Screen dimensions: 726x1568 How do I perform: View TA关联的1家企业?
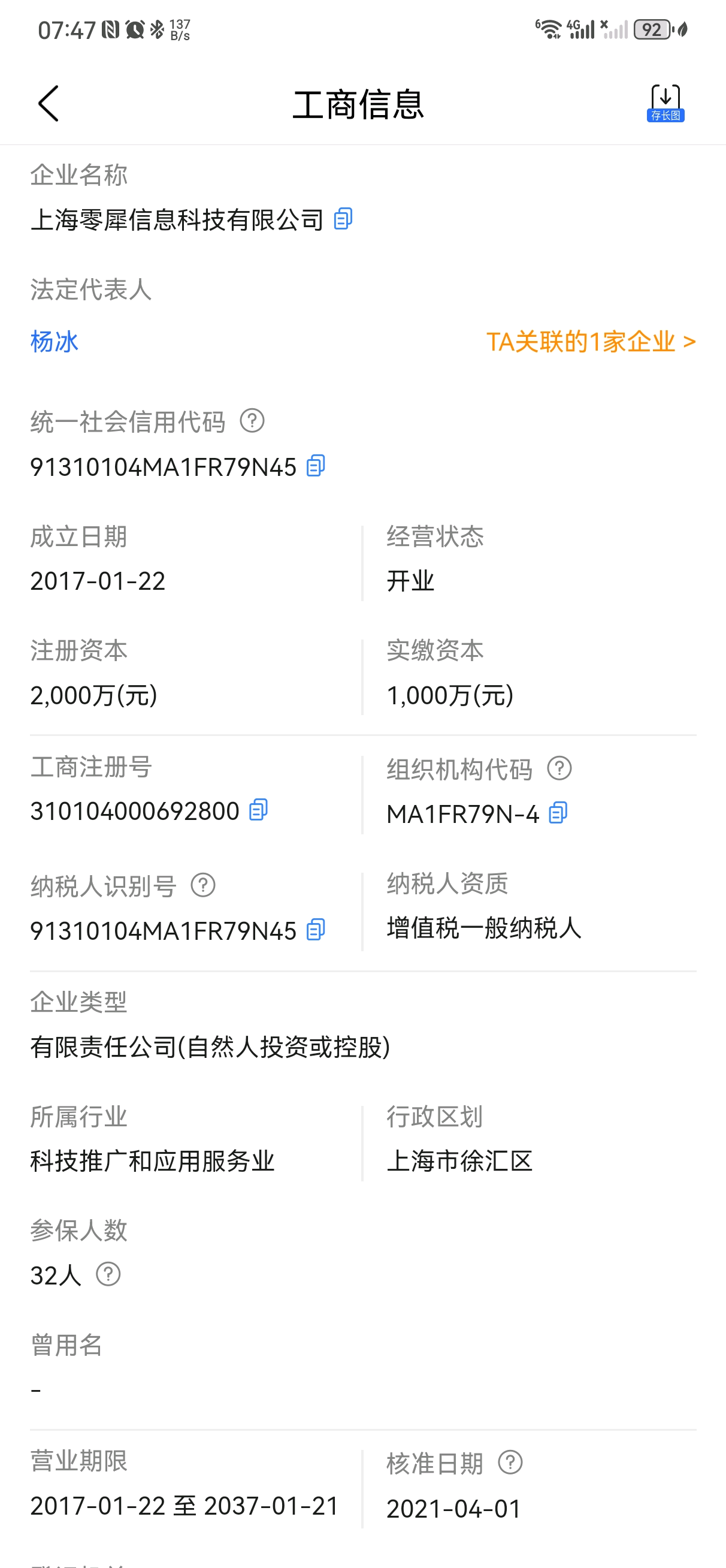click(590, 342)
